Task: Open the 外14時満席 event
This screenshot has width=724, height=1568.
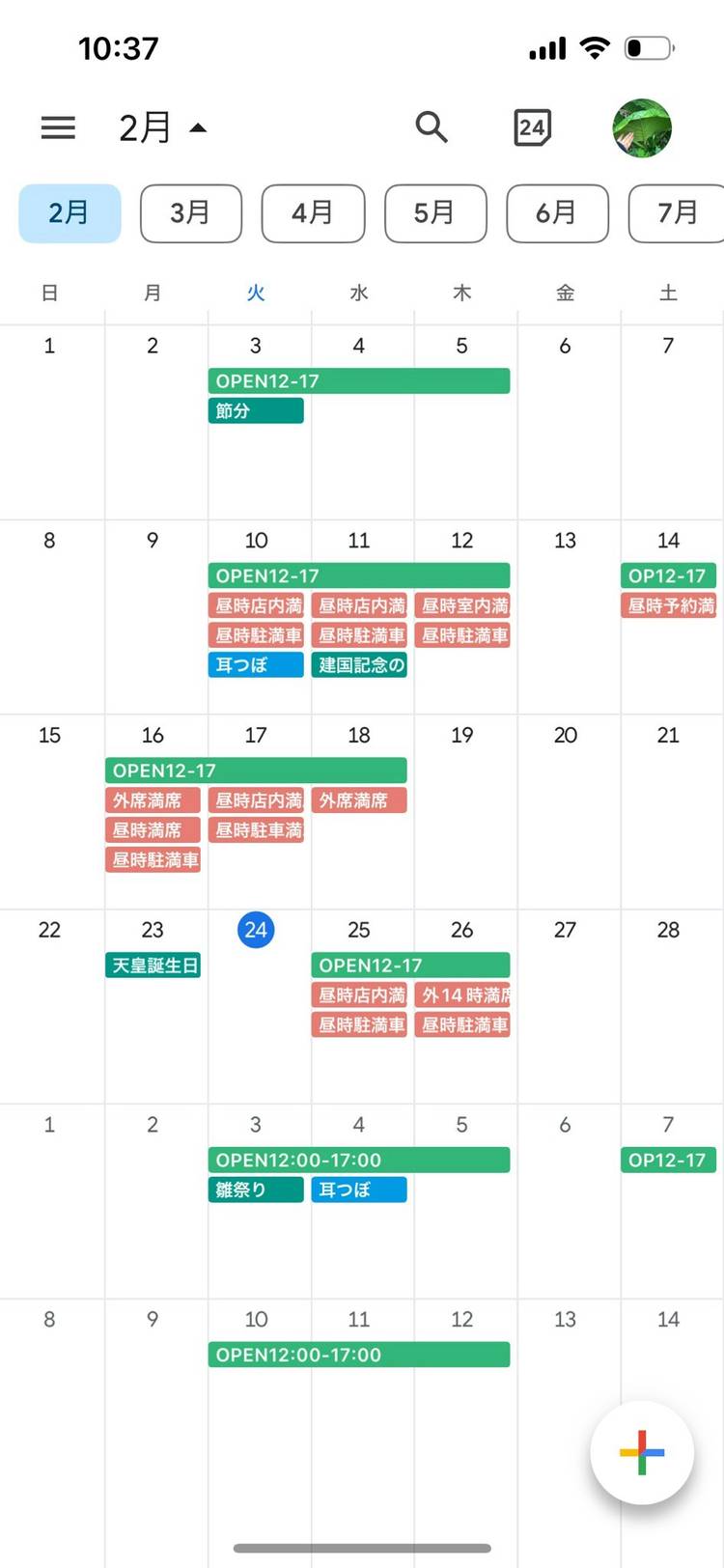Action: click(x=463, y=995)
